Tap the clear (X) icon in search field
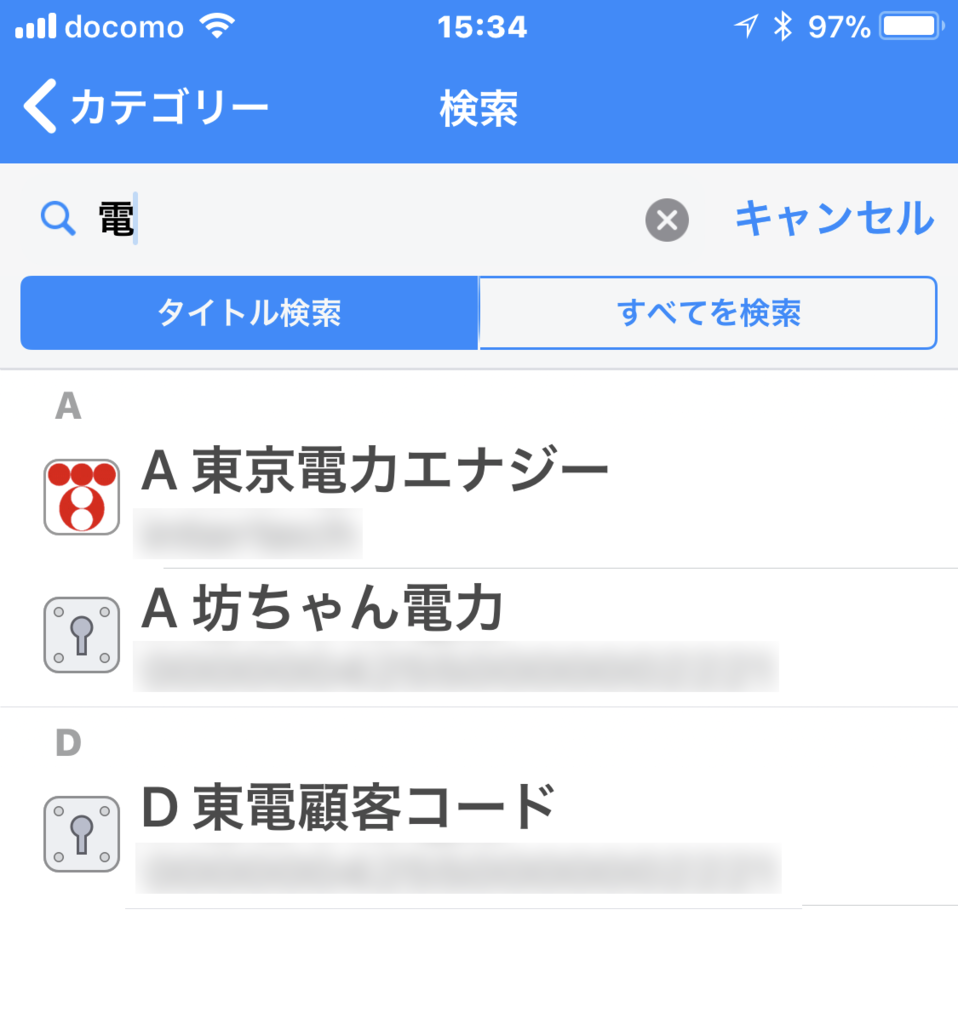Image resolution: width=958 pixels, height=1024 pixels. tap(666, 220)
